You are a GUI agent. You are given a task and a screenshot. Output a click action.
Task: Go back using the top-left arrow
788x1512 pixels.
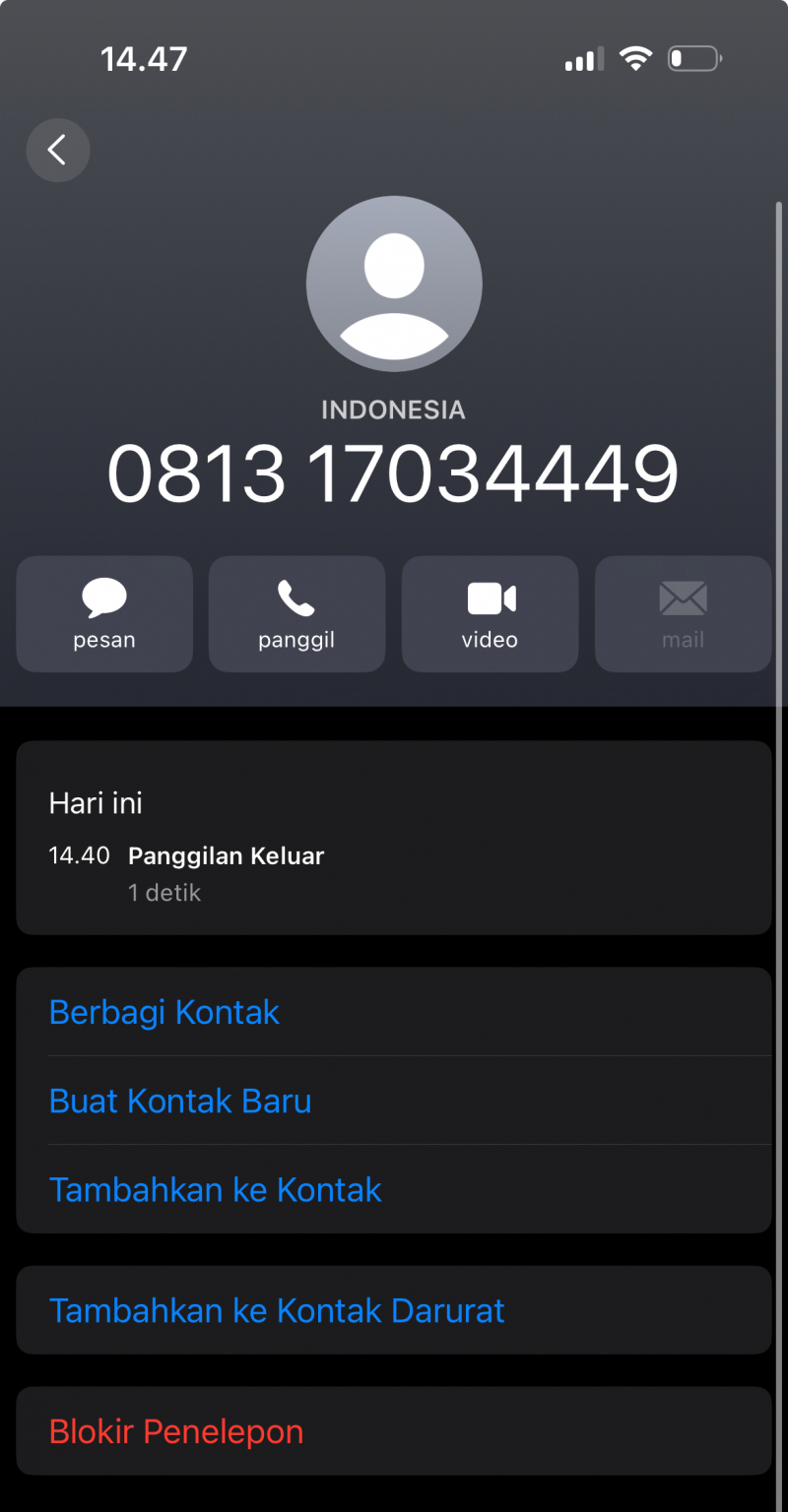pos(58,151)
